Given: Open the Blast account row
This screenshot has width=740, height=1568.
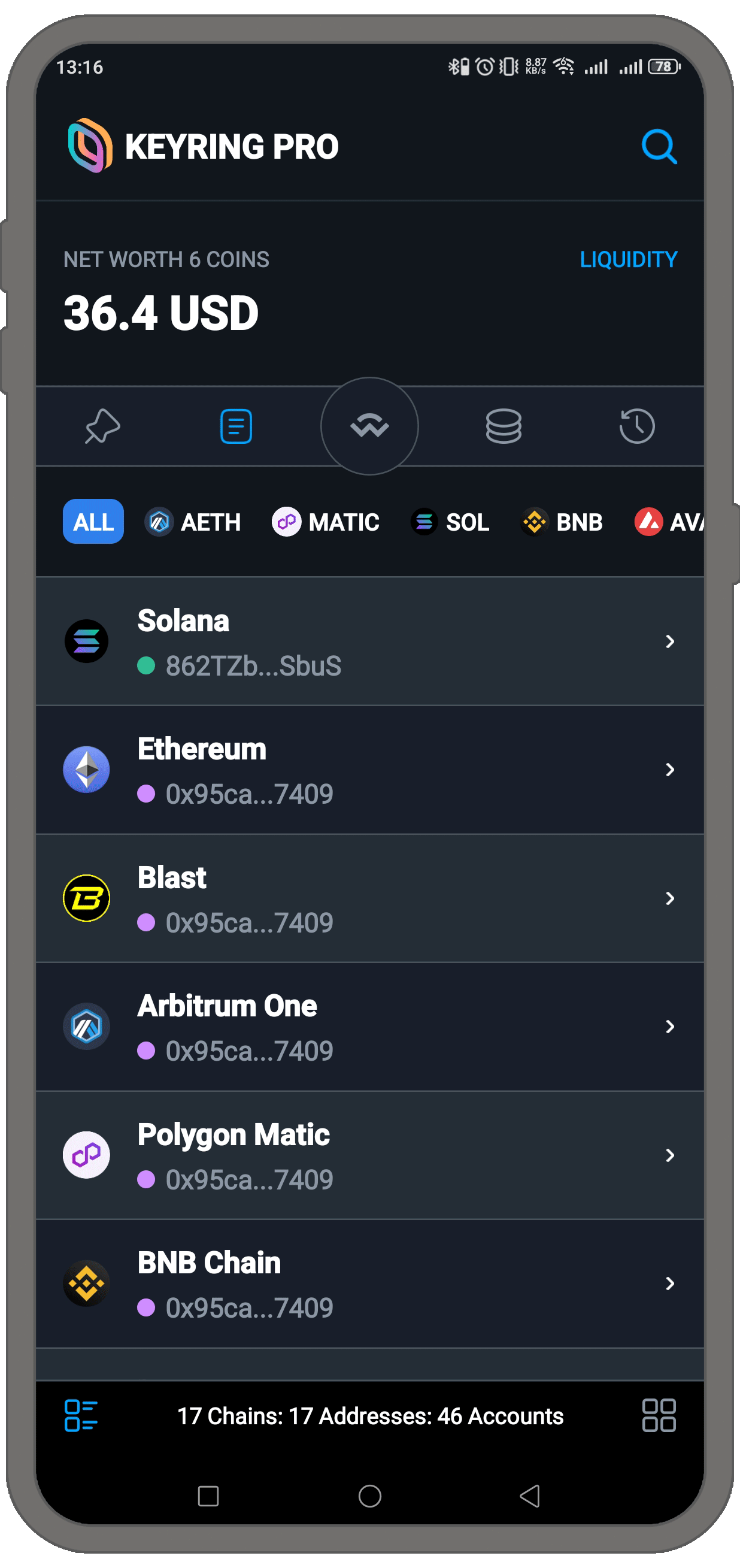Looking at the screenshot, I should click(x=369, y=898).
